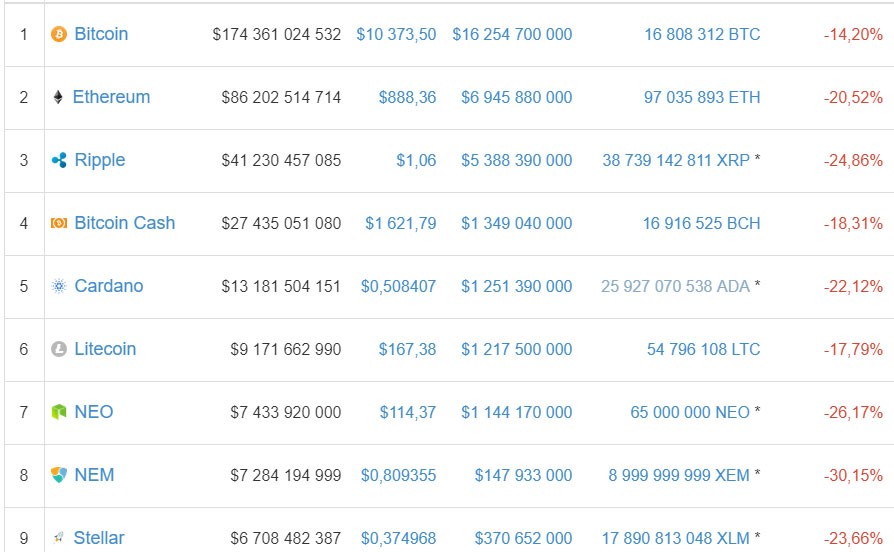Tap the 8 999 999 999 XEM supply link

[678, 475]
